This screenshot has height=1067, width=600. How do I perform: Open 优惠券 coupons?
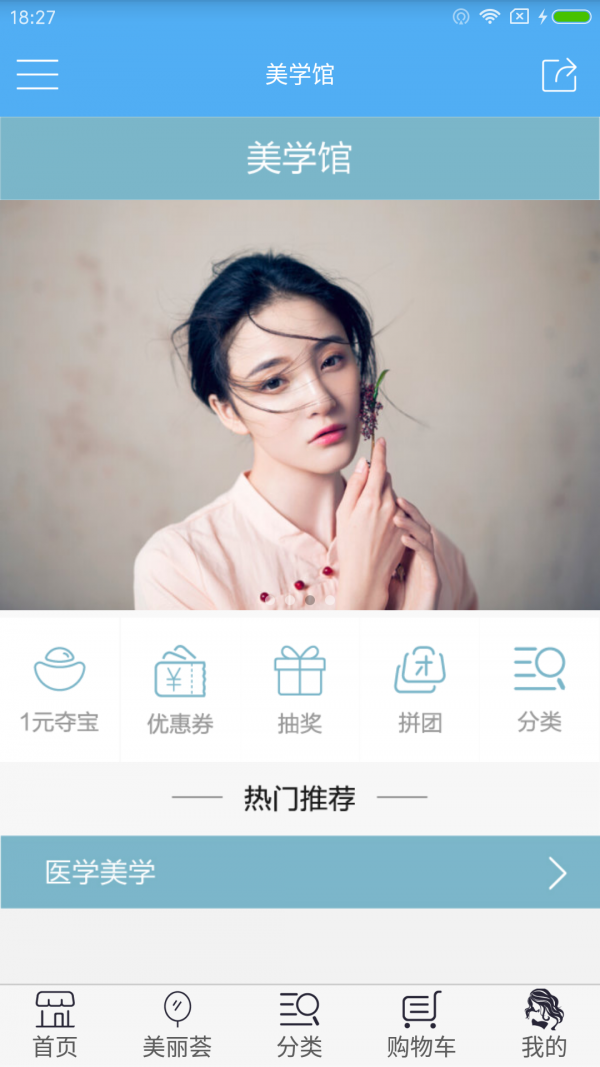(180, 688)
